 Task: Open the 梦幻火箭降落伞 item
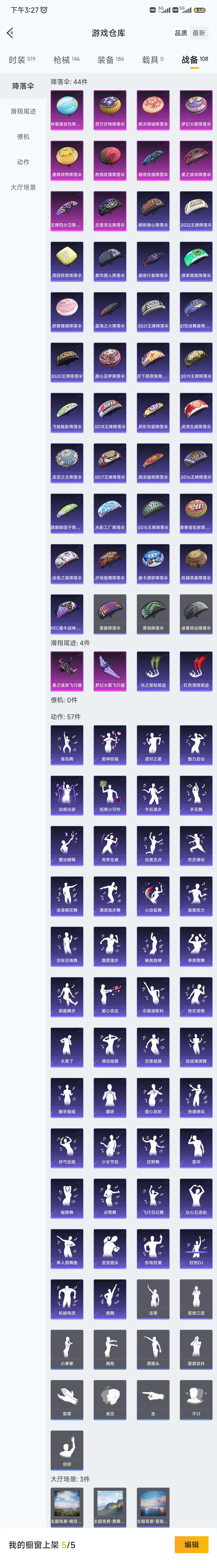tap(196, 110)
